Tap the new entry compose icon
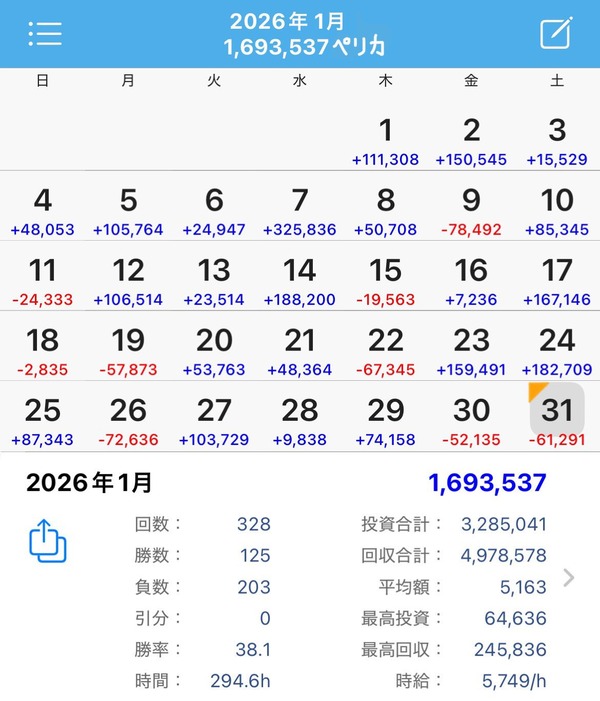The width and height of the screenshot is (600, 701). pos(555,33)
